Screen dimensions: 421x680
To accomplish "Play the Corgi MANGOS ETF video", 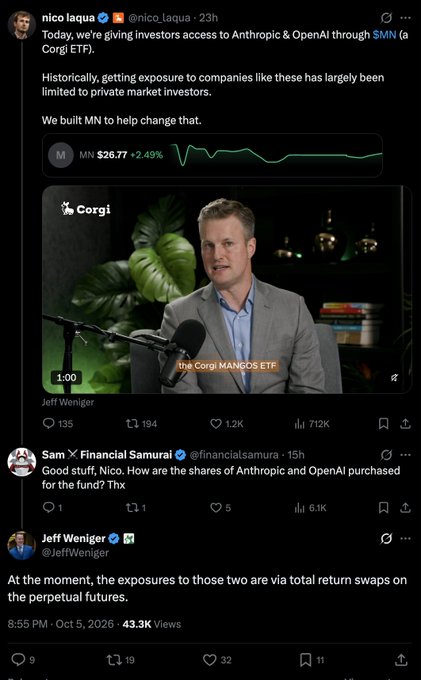I will click(226, 290).
